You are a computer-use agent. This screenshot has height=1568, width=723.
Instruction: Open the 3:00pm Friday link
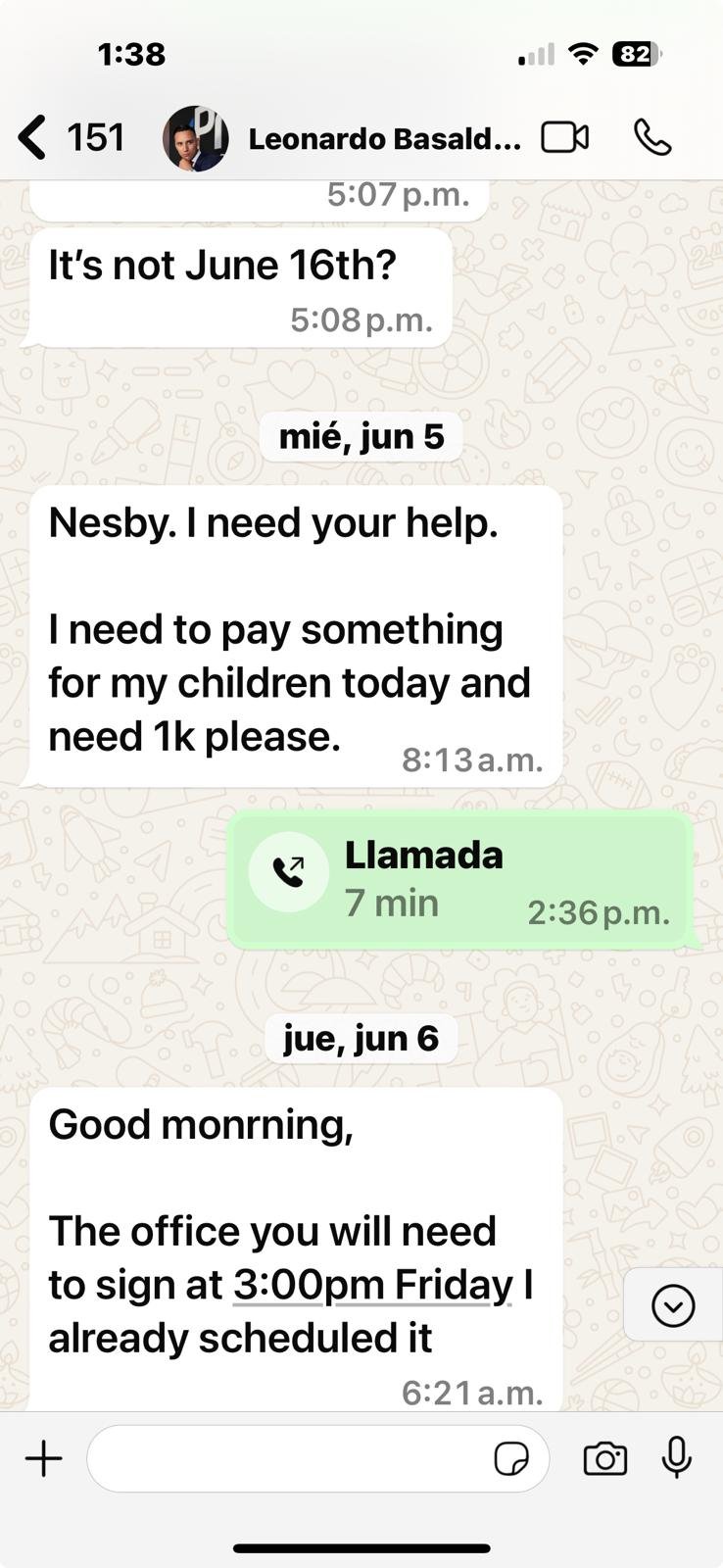(373, 1285)
